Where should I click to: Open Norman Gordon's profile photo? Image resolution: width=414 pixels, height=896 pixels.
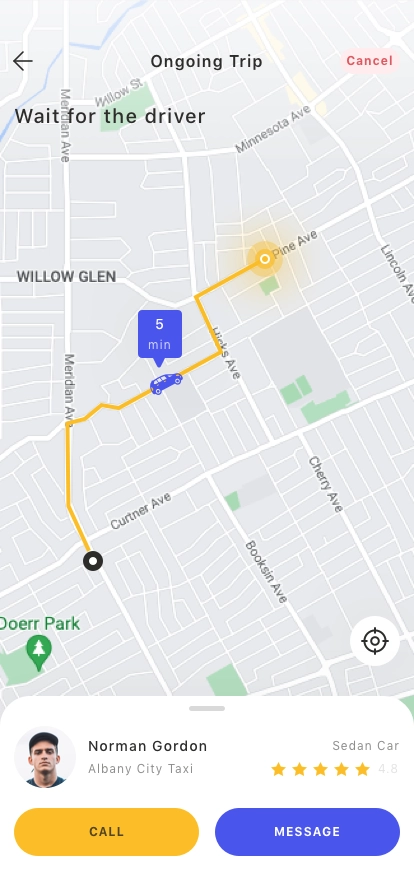tap(44, 758)
